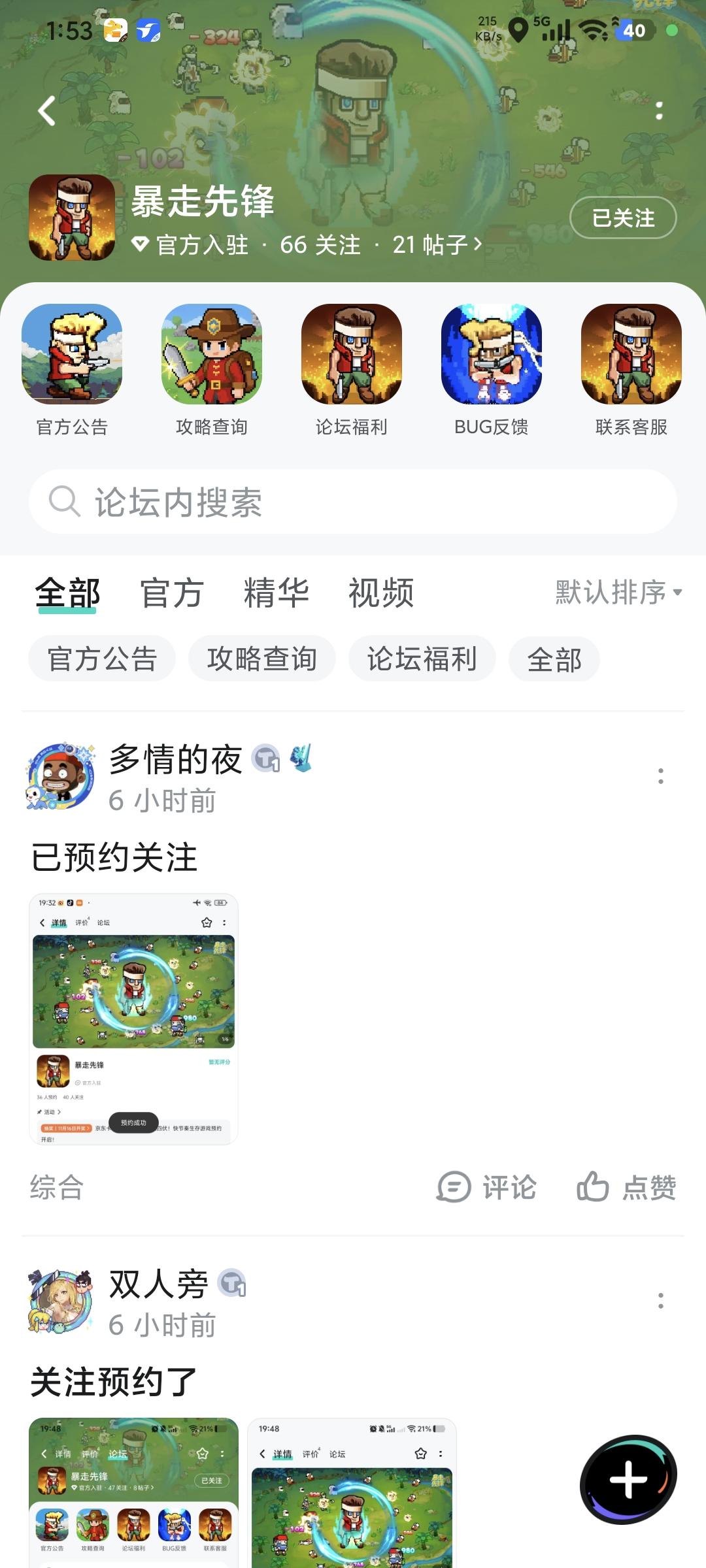
Task: Select the 官方公告 filter pill
Action: tap(101, 659)
